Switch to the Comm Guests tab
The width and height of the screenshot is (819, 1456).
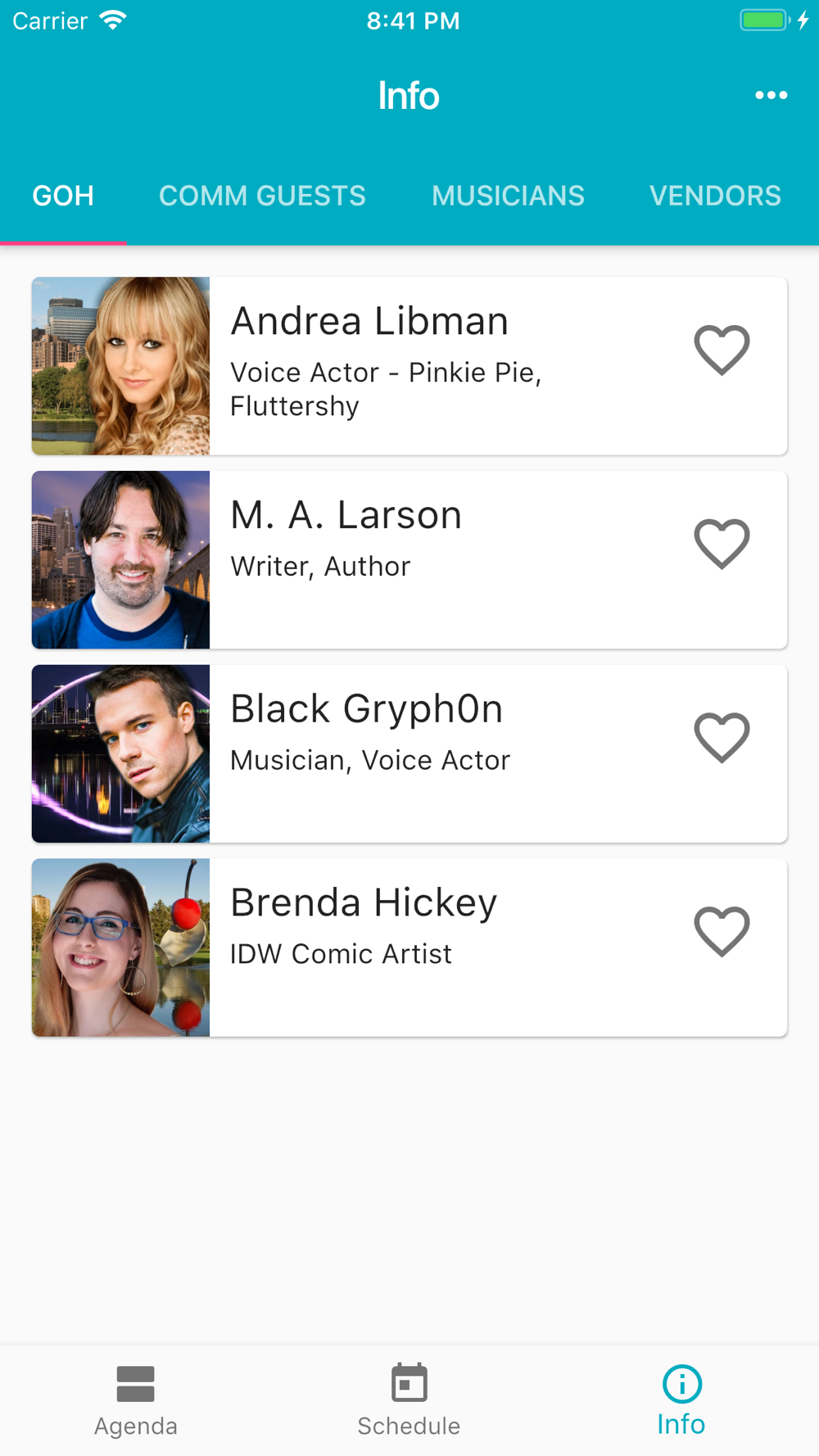(262, 196)
